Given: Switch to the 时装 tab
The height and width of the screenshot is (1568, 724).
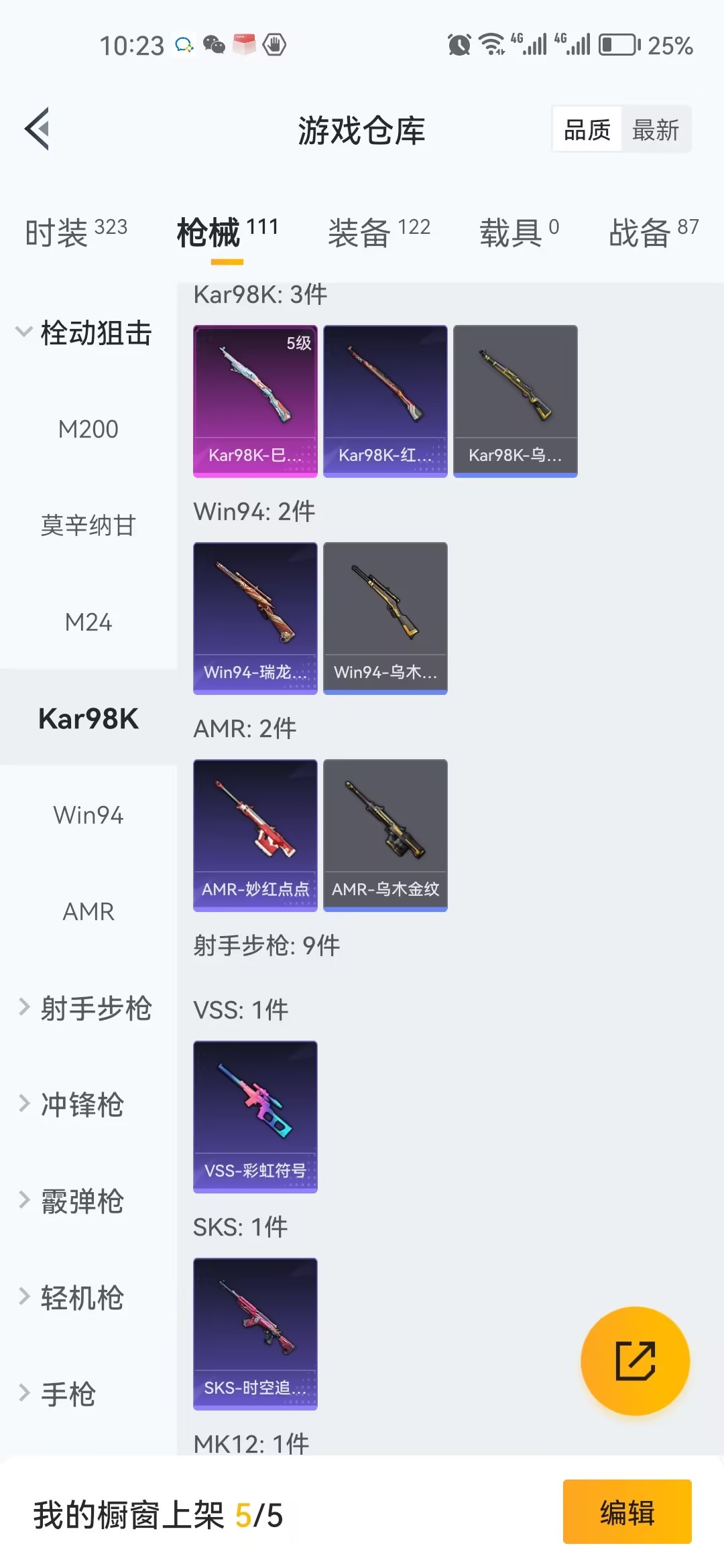Looking at the screenshot, I should [76, 233].
